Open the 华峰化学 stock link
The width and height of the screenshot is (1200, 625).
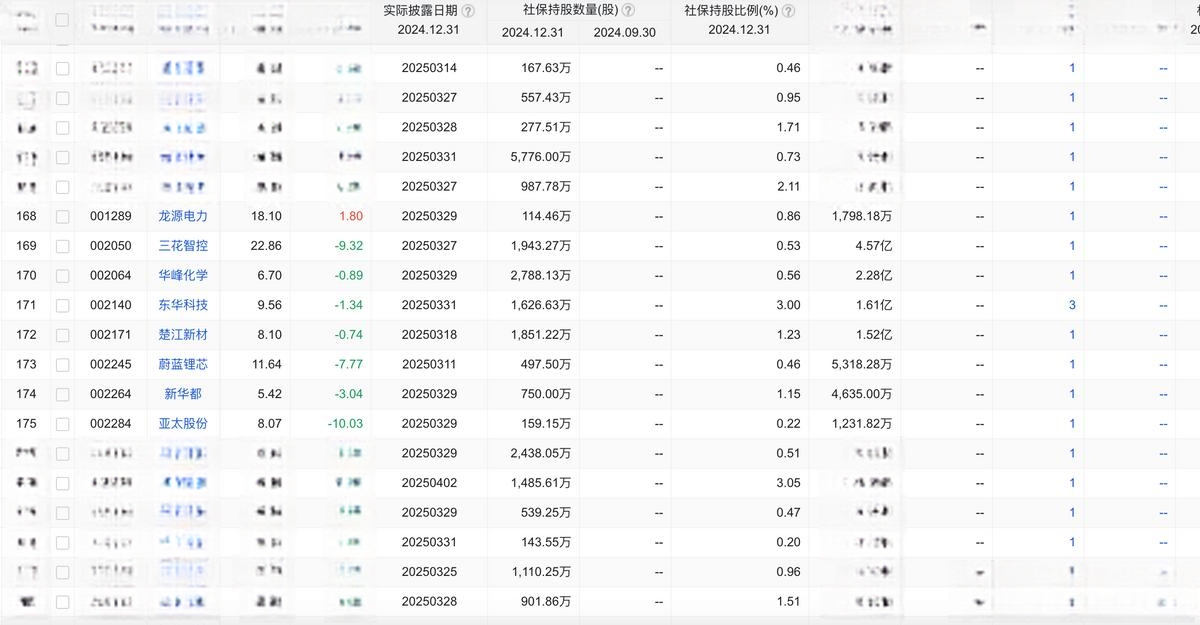pyautogui.click(x=183, y=275)
